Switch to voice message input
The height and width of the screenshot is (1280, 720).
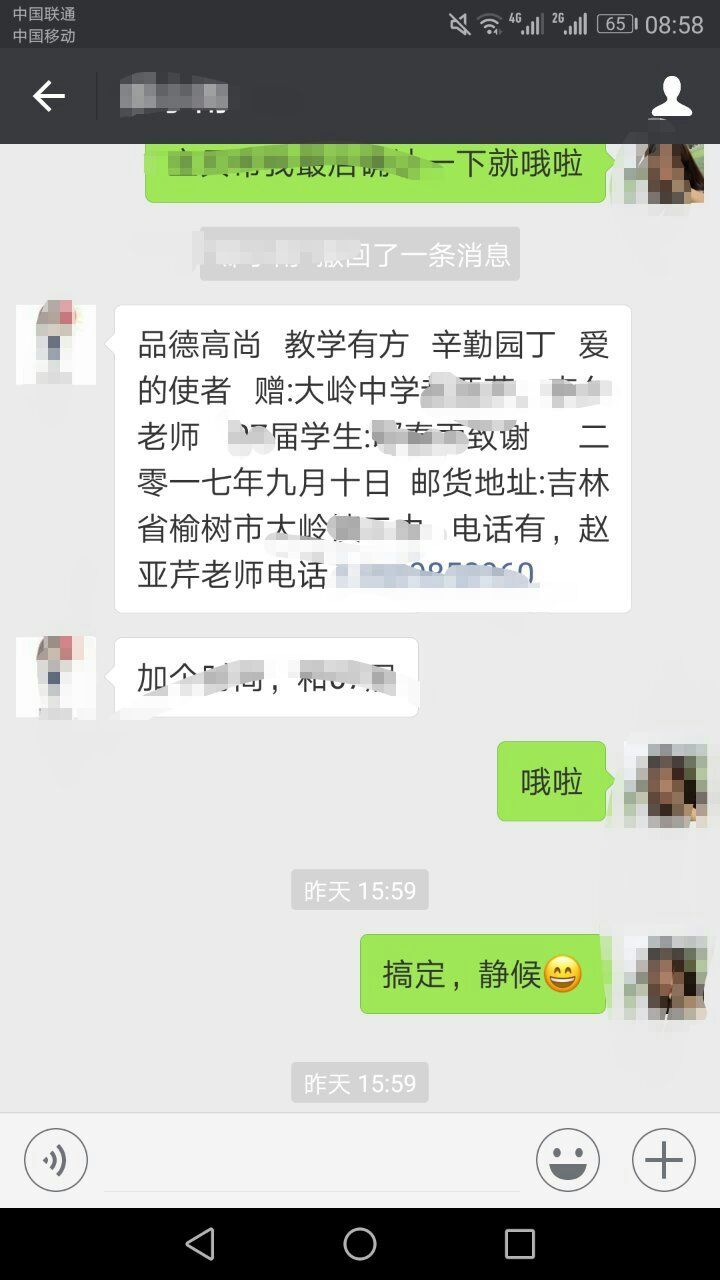click(56, 1160)
